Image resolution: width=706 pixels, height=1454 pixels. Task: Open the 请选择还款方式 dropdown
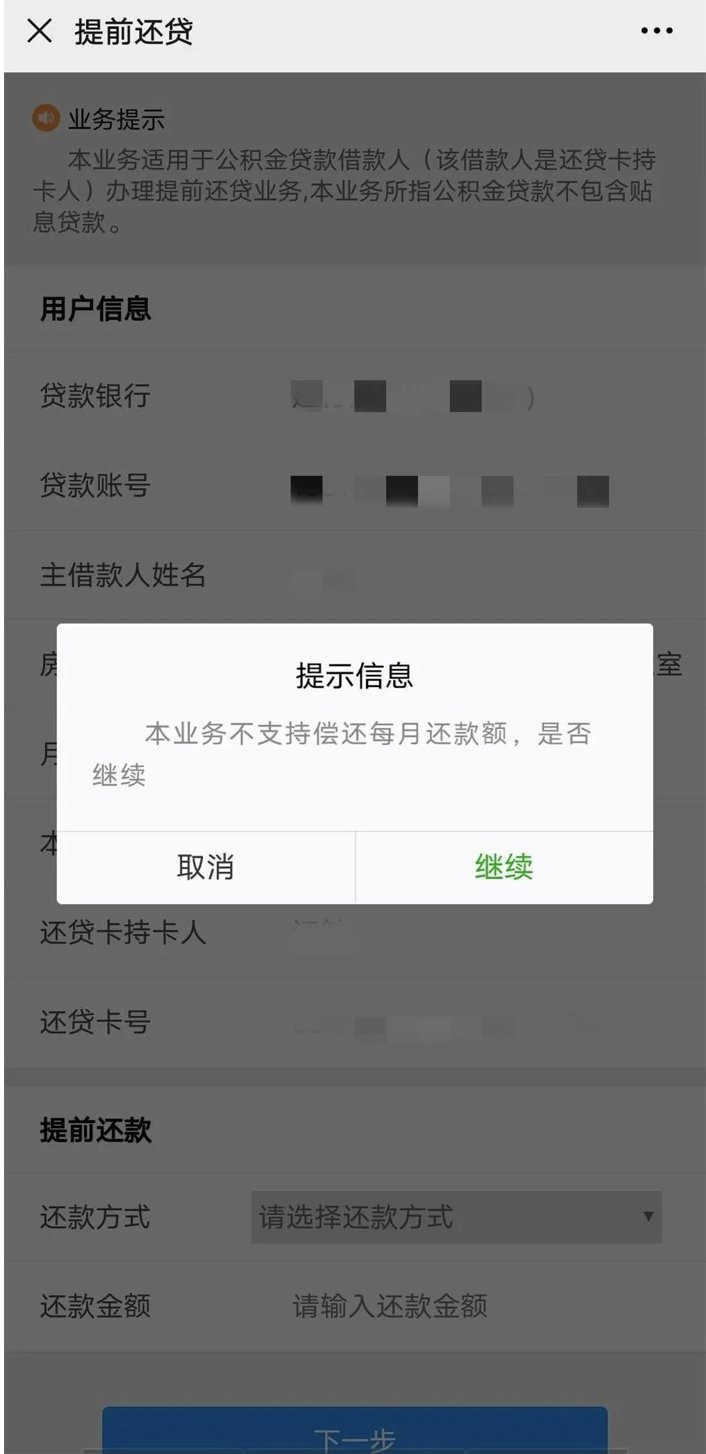(x=456, y=1217)
